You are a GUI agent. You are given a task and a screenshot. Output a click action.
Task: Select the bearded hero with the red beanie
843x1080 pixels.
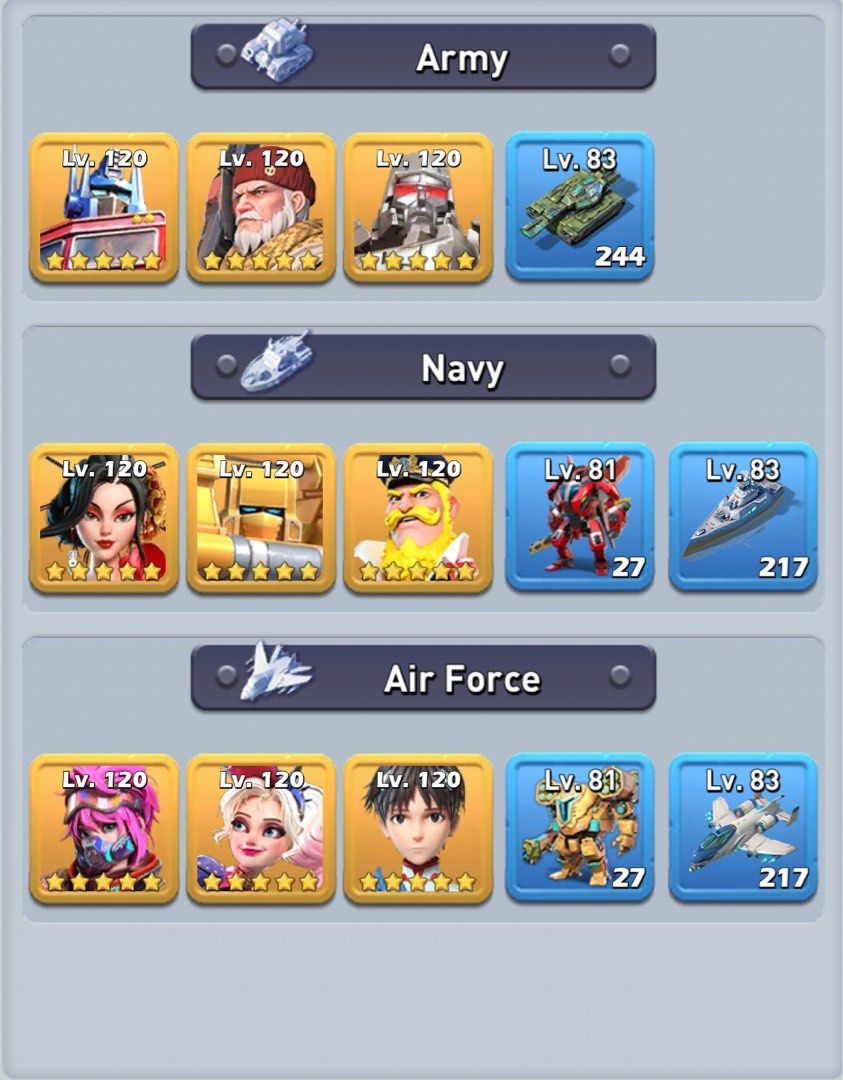260,208
